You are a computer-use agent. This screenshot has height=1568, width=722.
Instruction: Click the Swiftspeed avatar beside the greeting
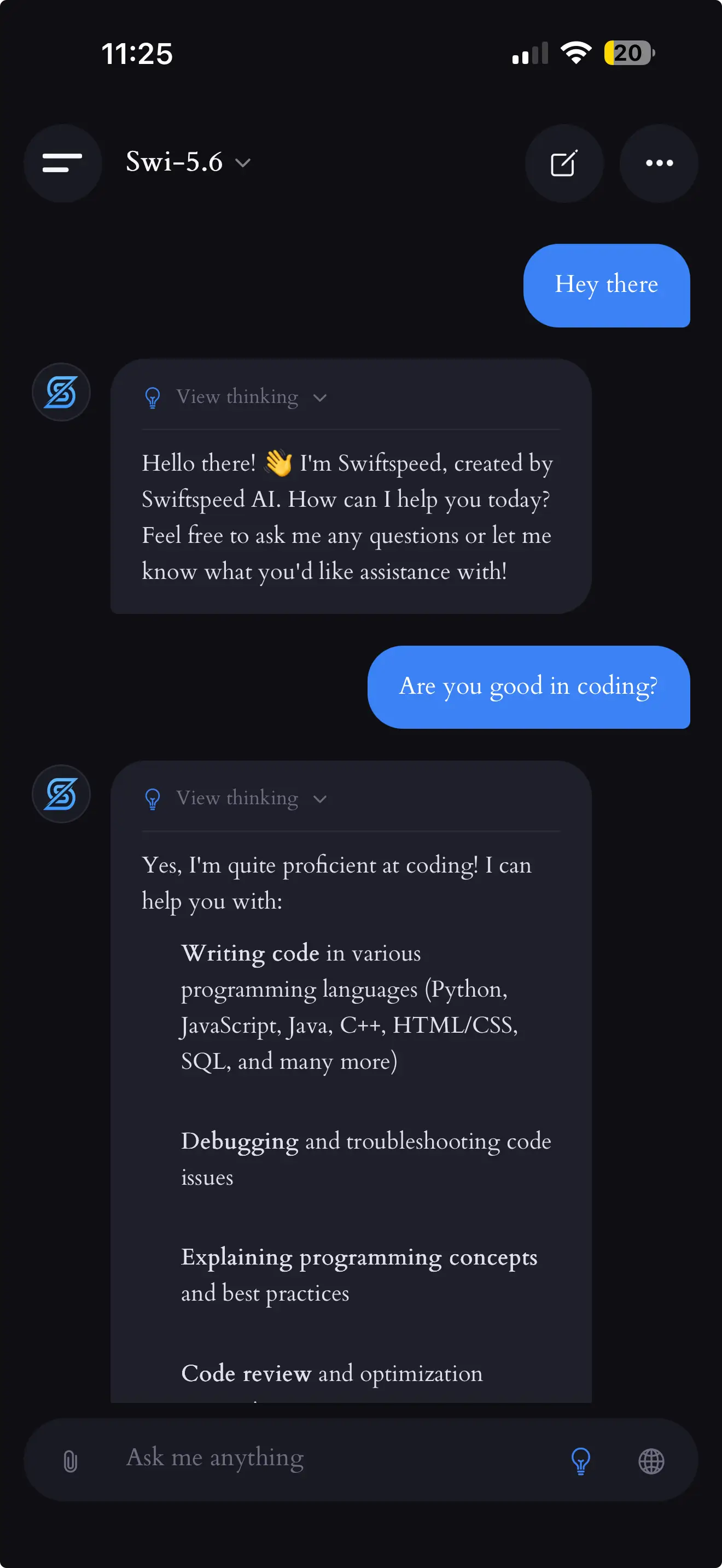coord(61,391)
